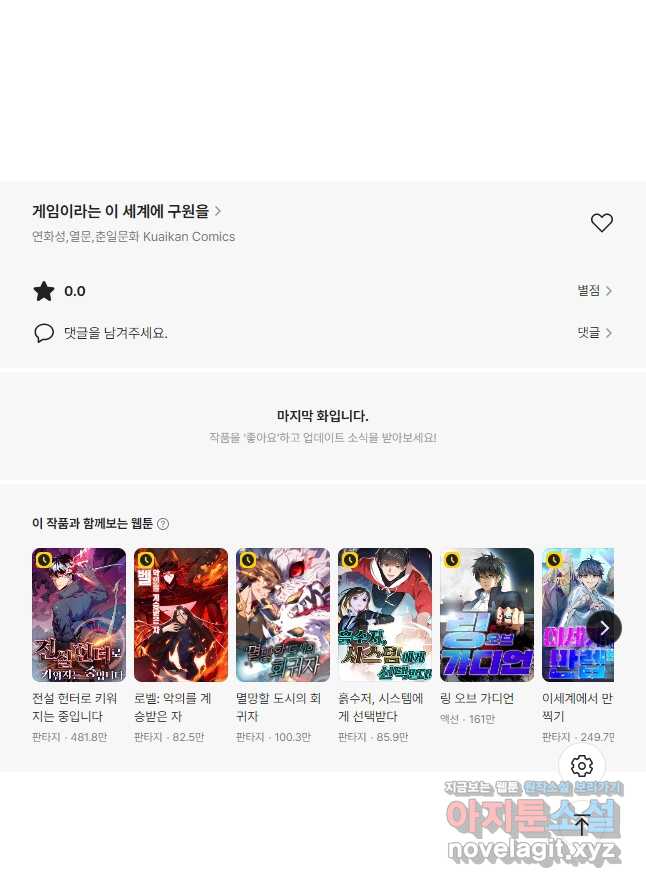The width and height of the screenshot is (646, 888).
Task: Open the webtoon 로벨: 악의를 계승받은 자
Action: tap(181, 614)
